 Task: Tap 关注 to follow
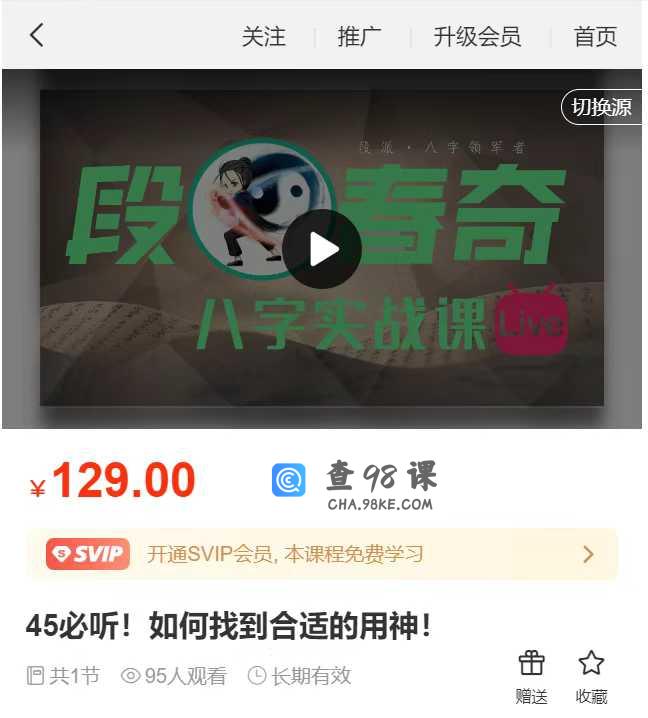coord(263,37)
